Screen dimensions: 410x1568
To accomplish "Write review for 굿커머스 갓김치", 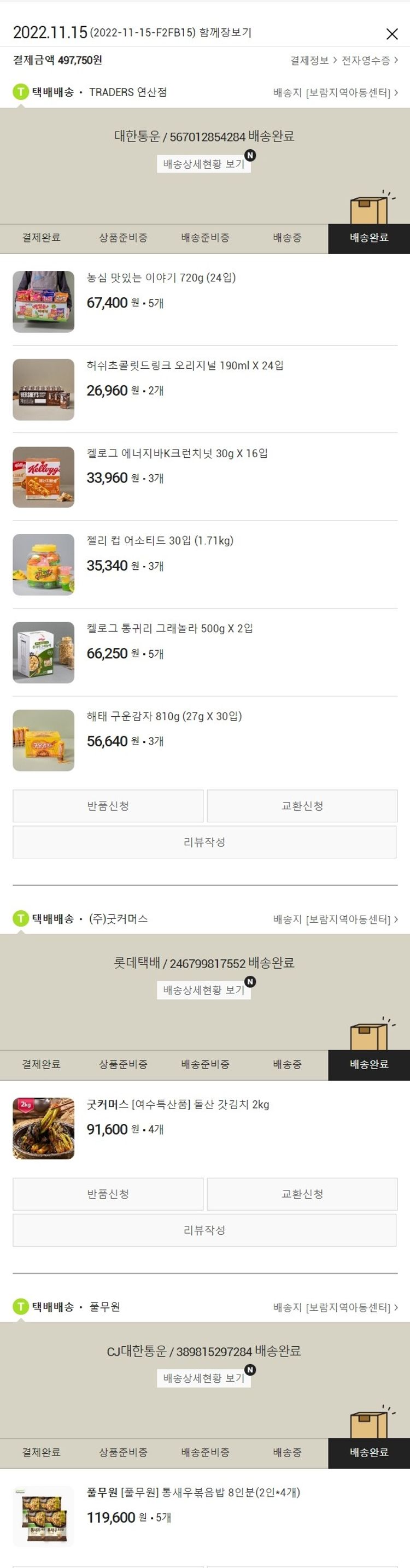I will 204,1230.
